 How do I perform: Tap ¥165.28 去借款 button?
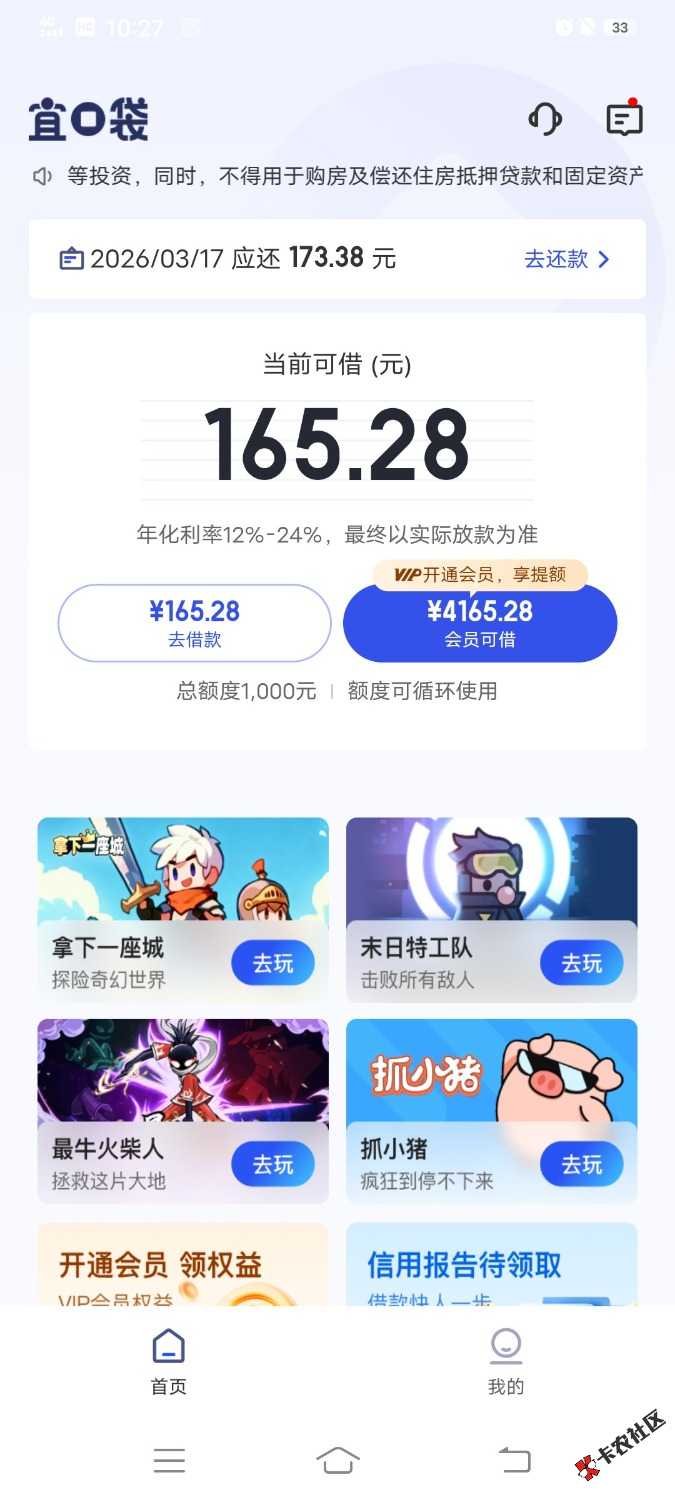(x=194, y=623)
